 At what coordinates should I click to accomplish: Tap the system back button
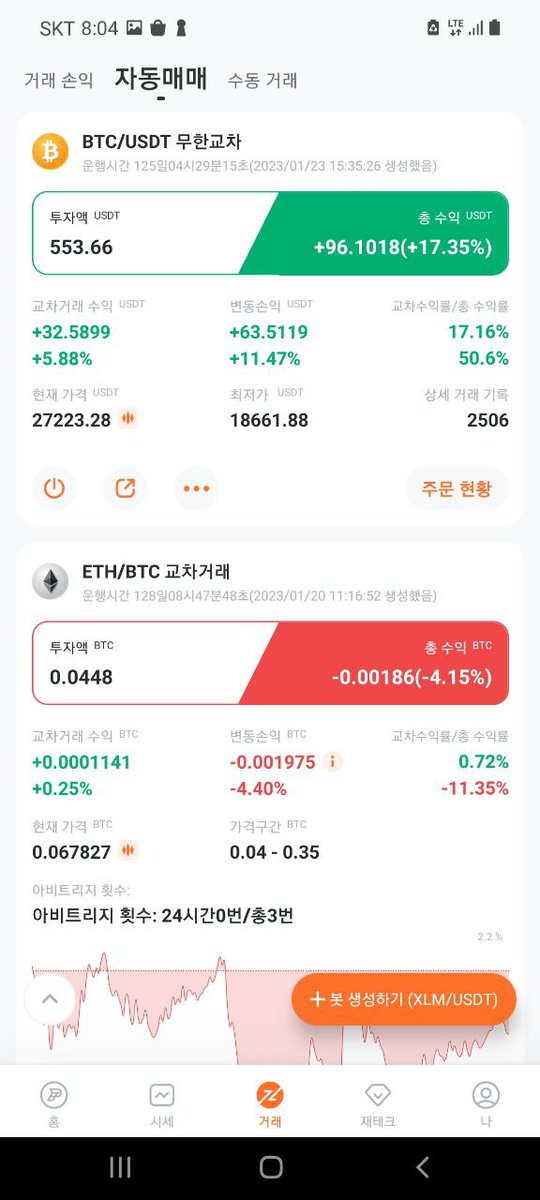tap(422, 1167)
